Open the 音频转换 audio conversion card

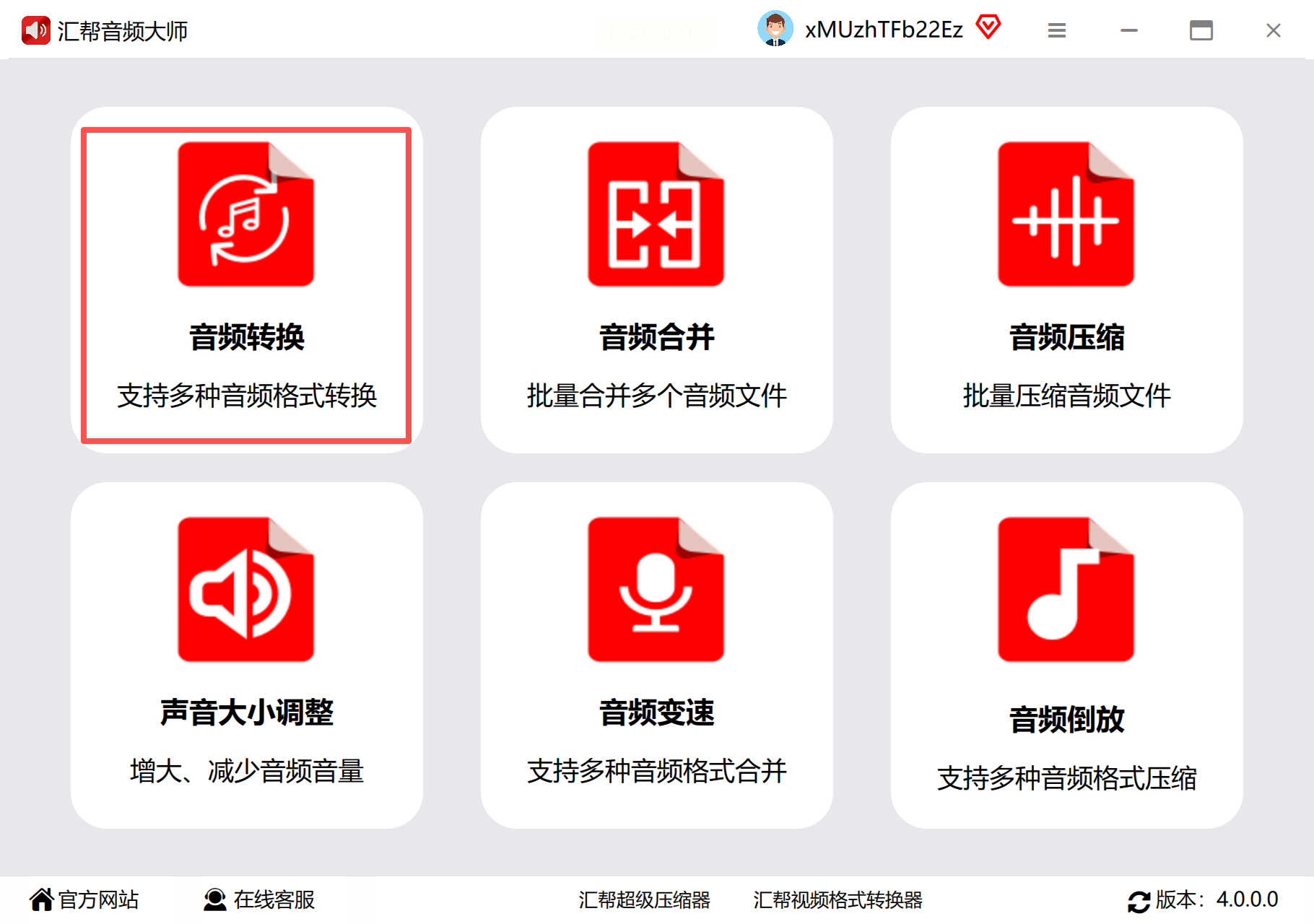[x=246, y=282]
